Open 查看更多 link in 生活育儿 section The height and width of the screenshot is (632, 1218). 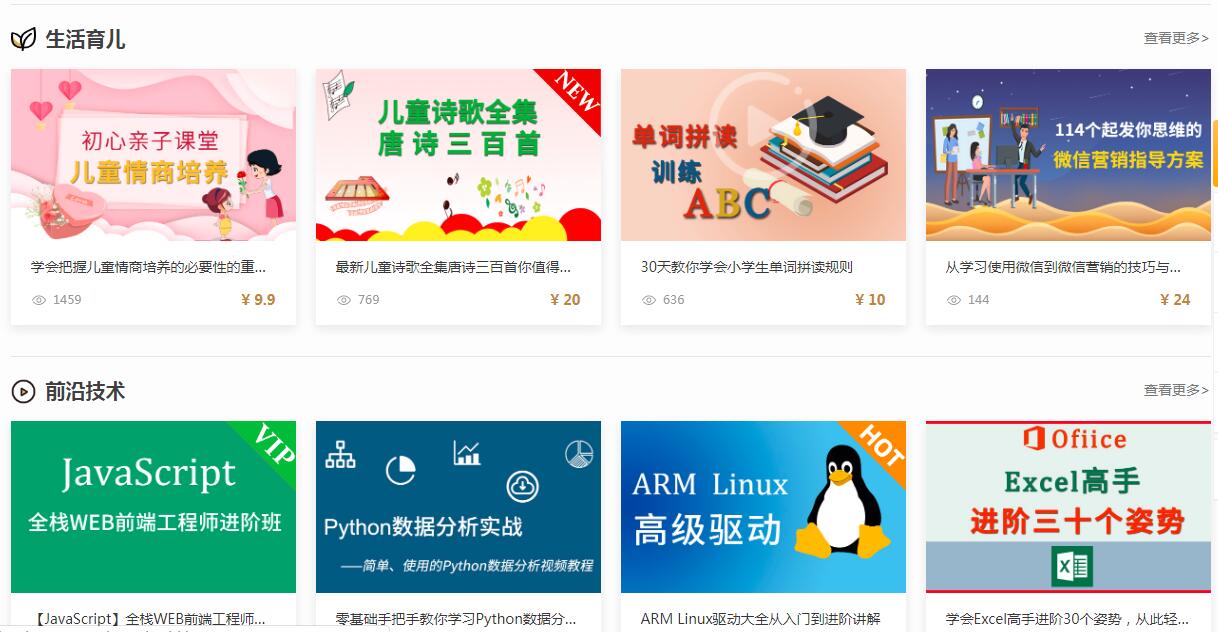[x=1175, y=38]
